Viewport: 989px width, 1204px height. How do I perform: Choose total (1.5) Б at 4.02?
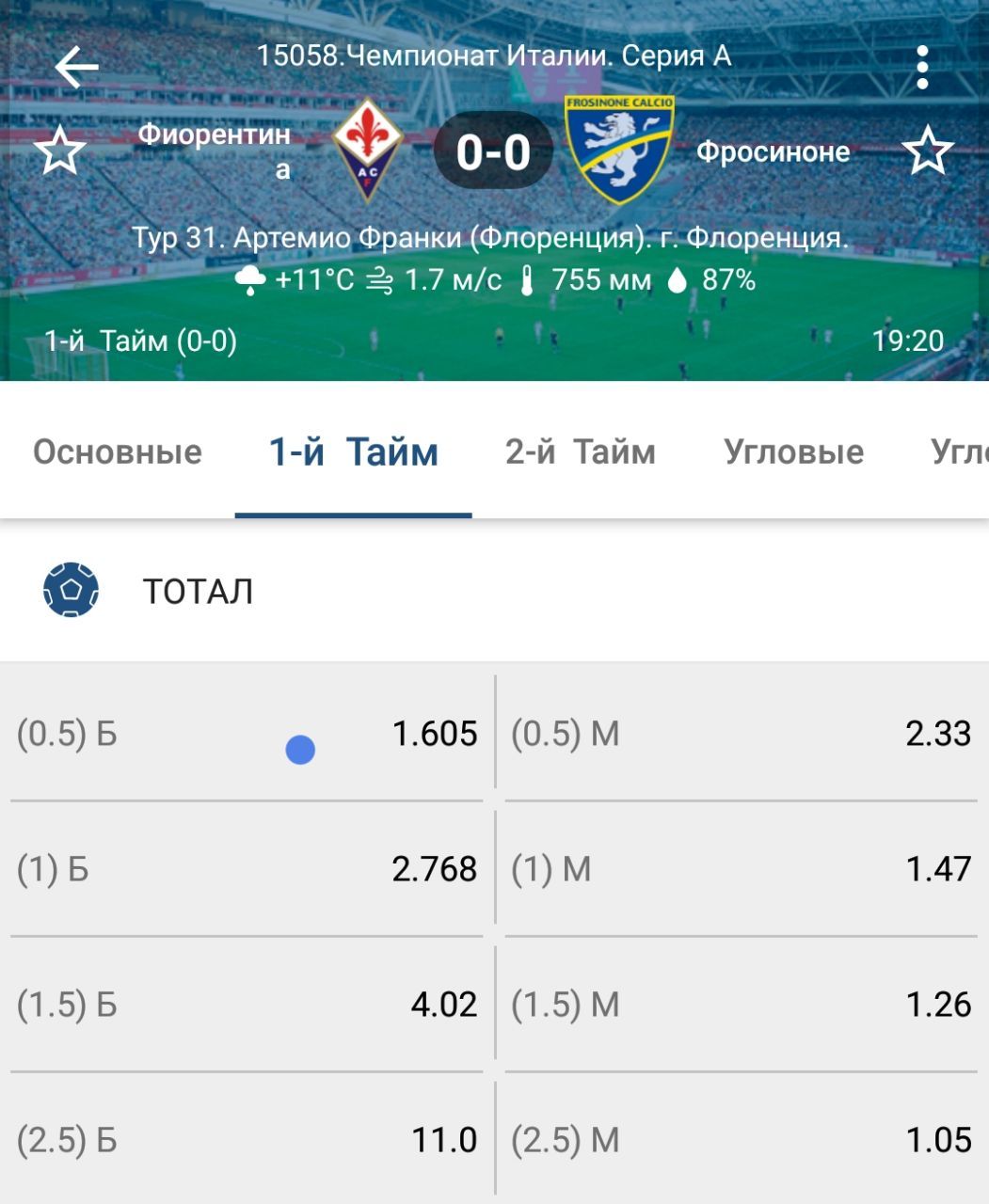tap(247, 1005)
